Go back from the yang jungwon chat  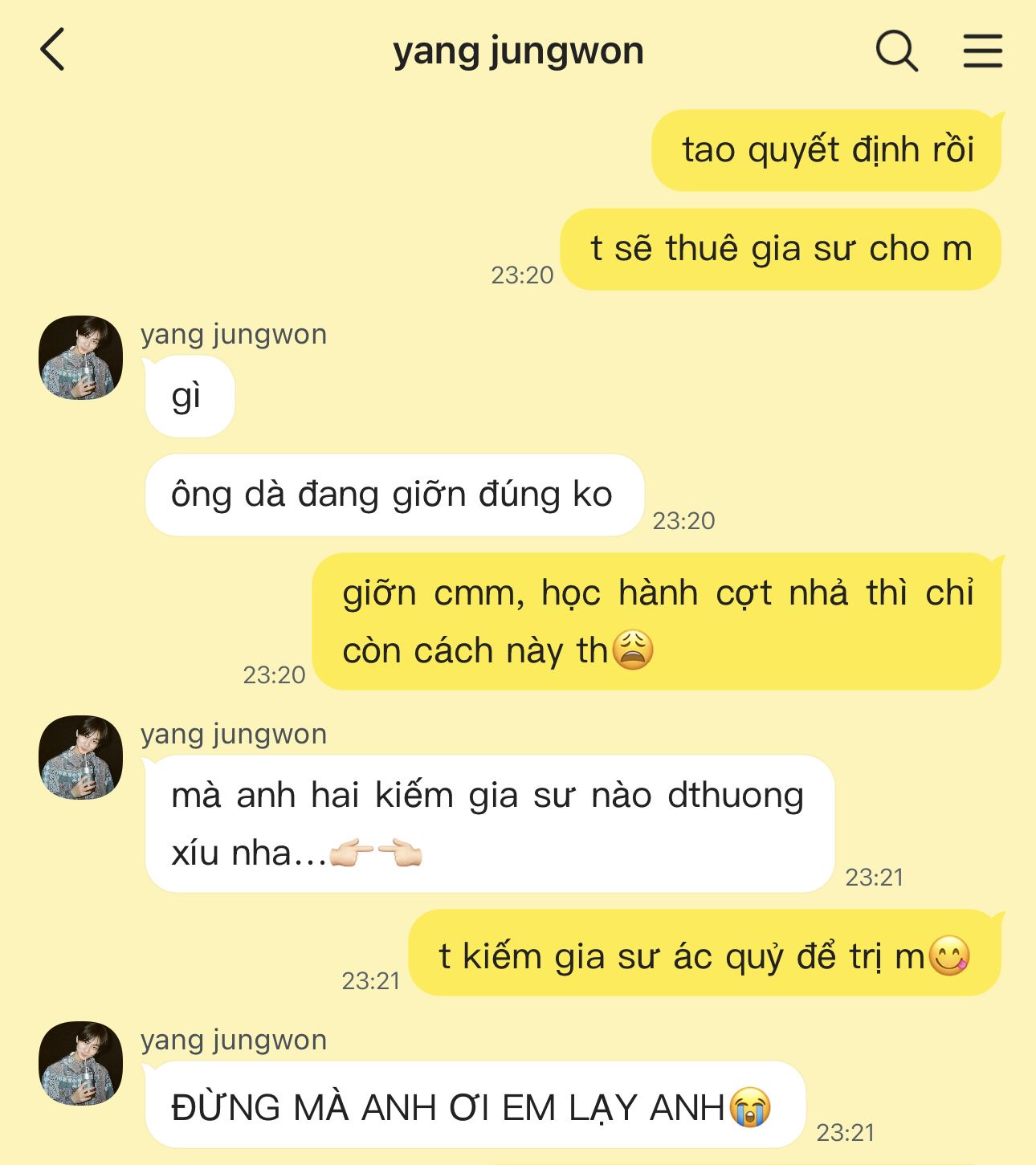[53, 50]
